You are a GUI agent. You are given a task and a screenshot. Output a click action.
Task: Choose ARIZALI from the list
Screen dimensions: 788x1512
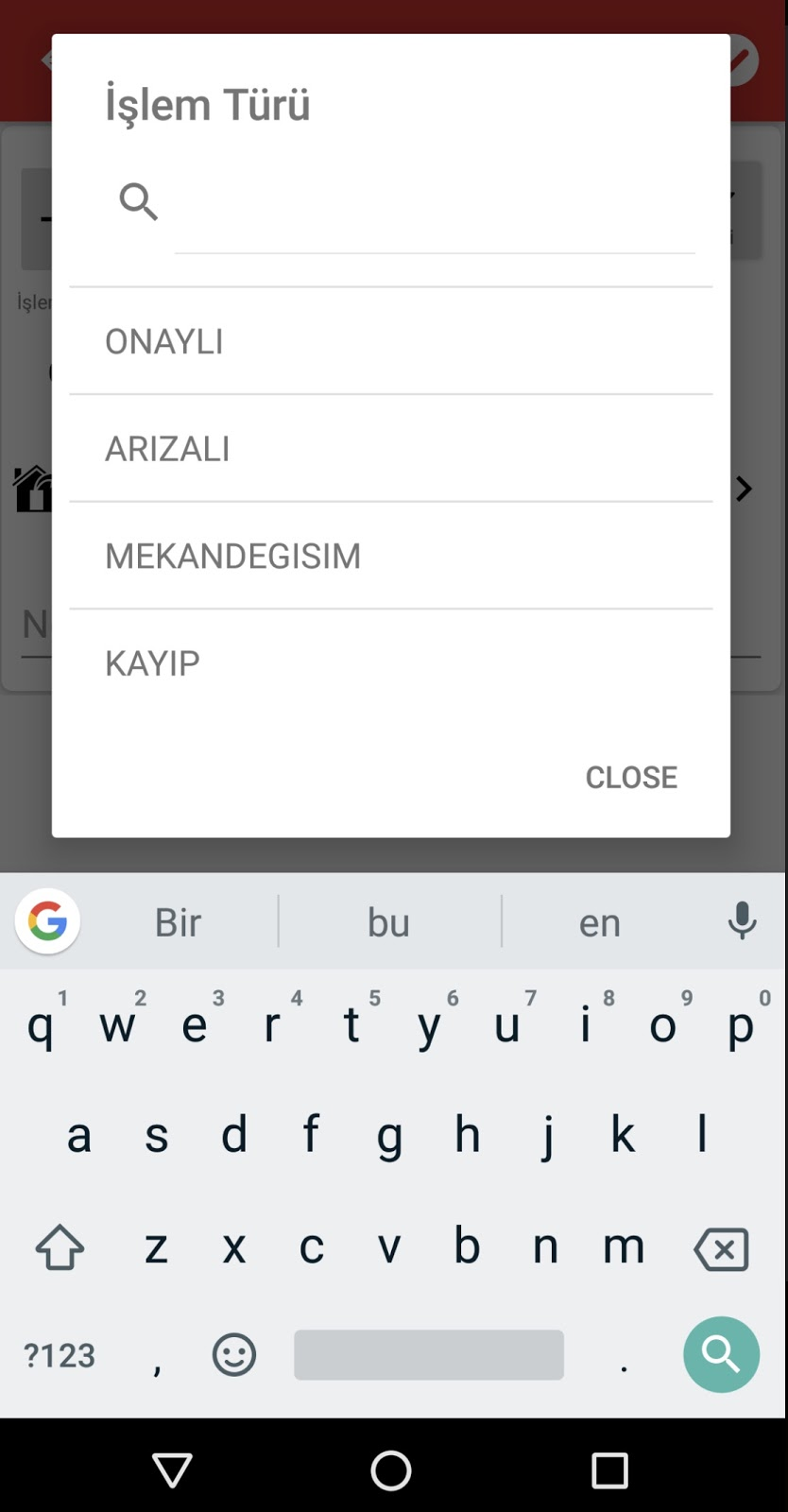coord(390,449)
